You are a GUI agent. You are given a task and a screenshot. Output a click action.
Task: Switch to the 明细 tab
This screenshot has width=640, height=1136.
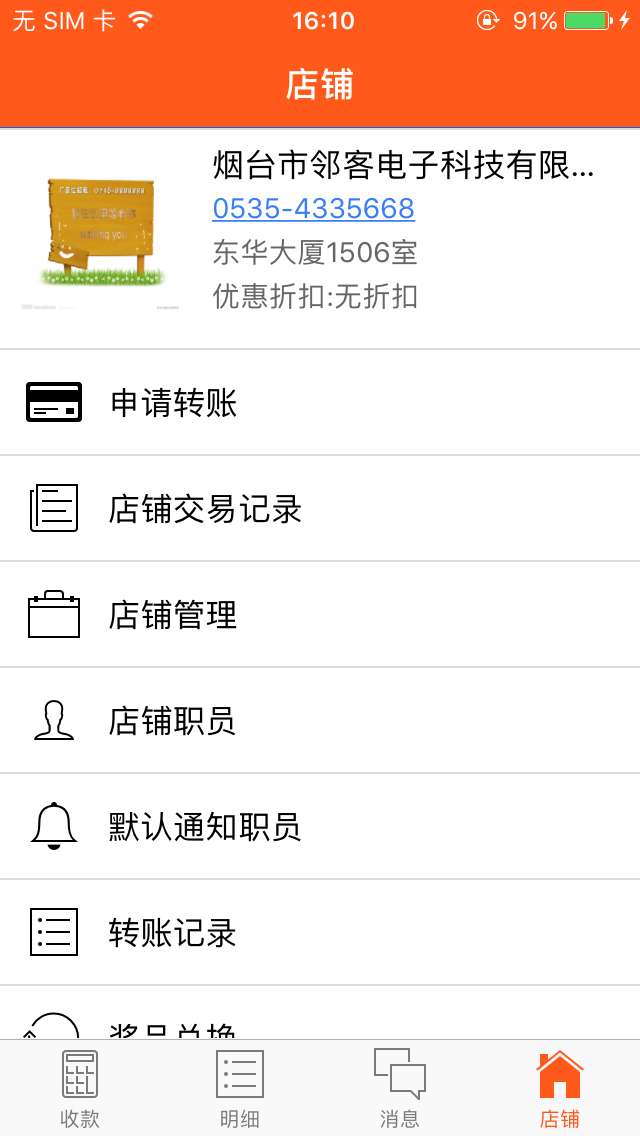tap(240, 1088)
